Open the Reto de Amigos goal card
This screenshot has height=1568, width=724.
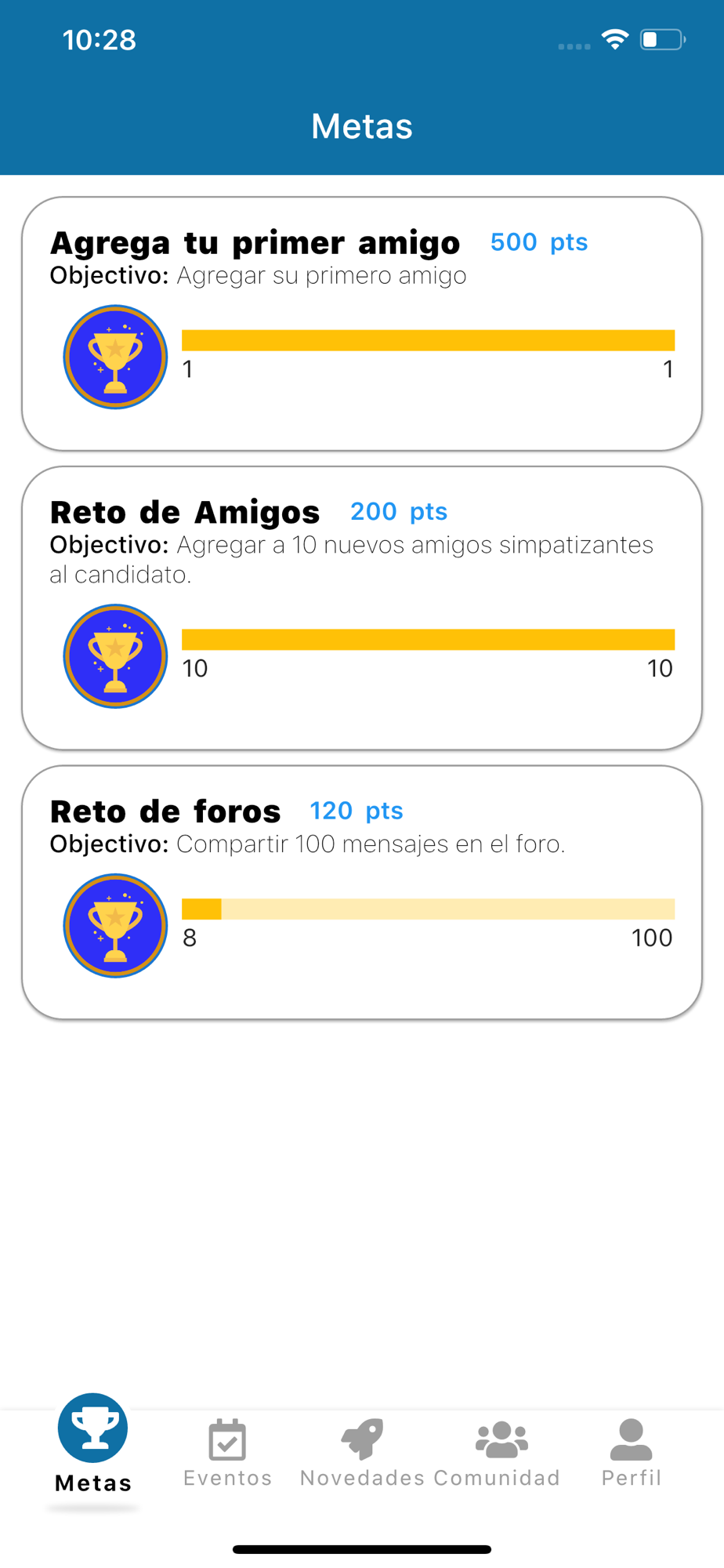[361, 608]
